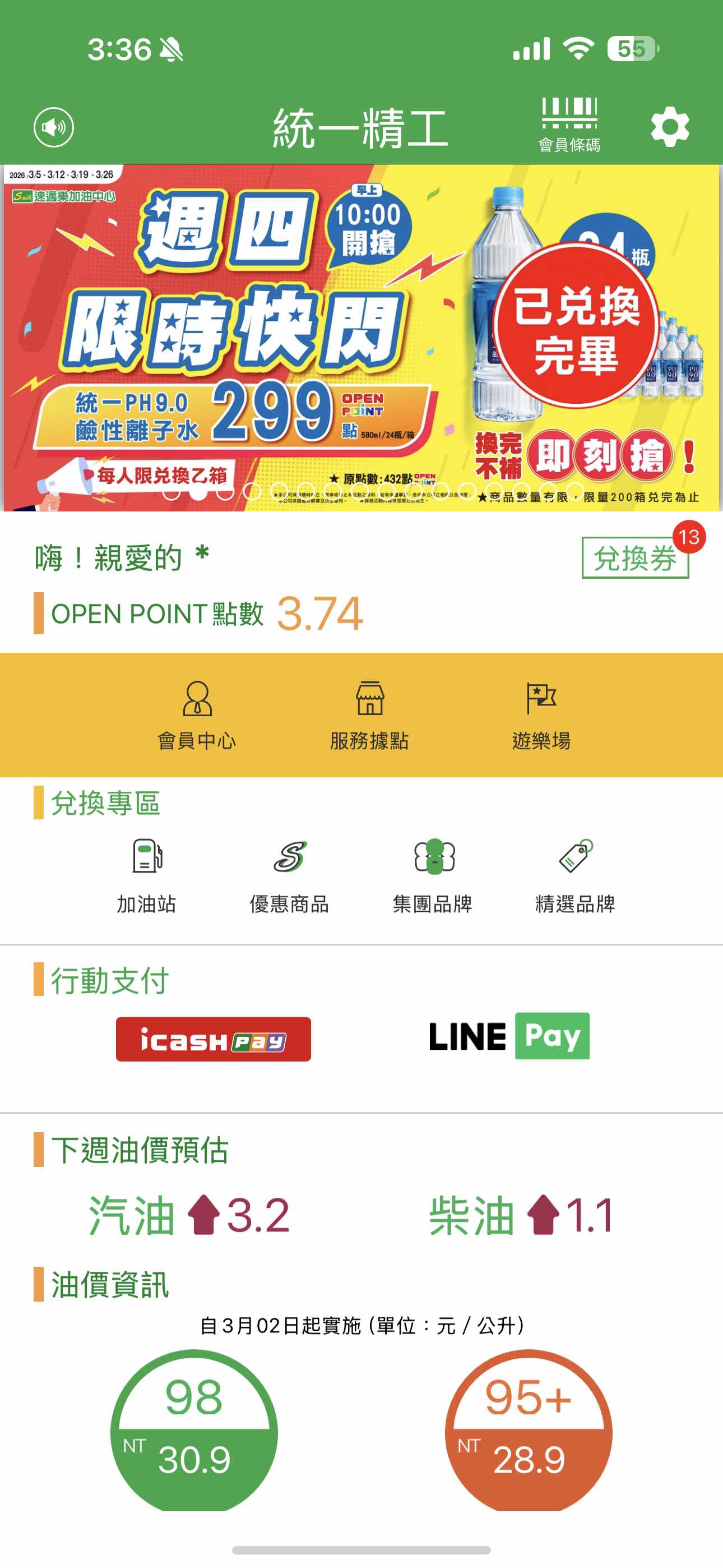Open the settings gear
The width and height of the screenshot is (723, 1568).
pos(669,127)
